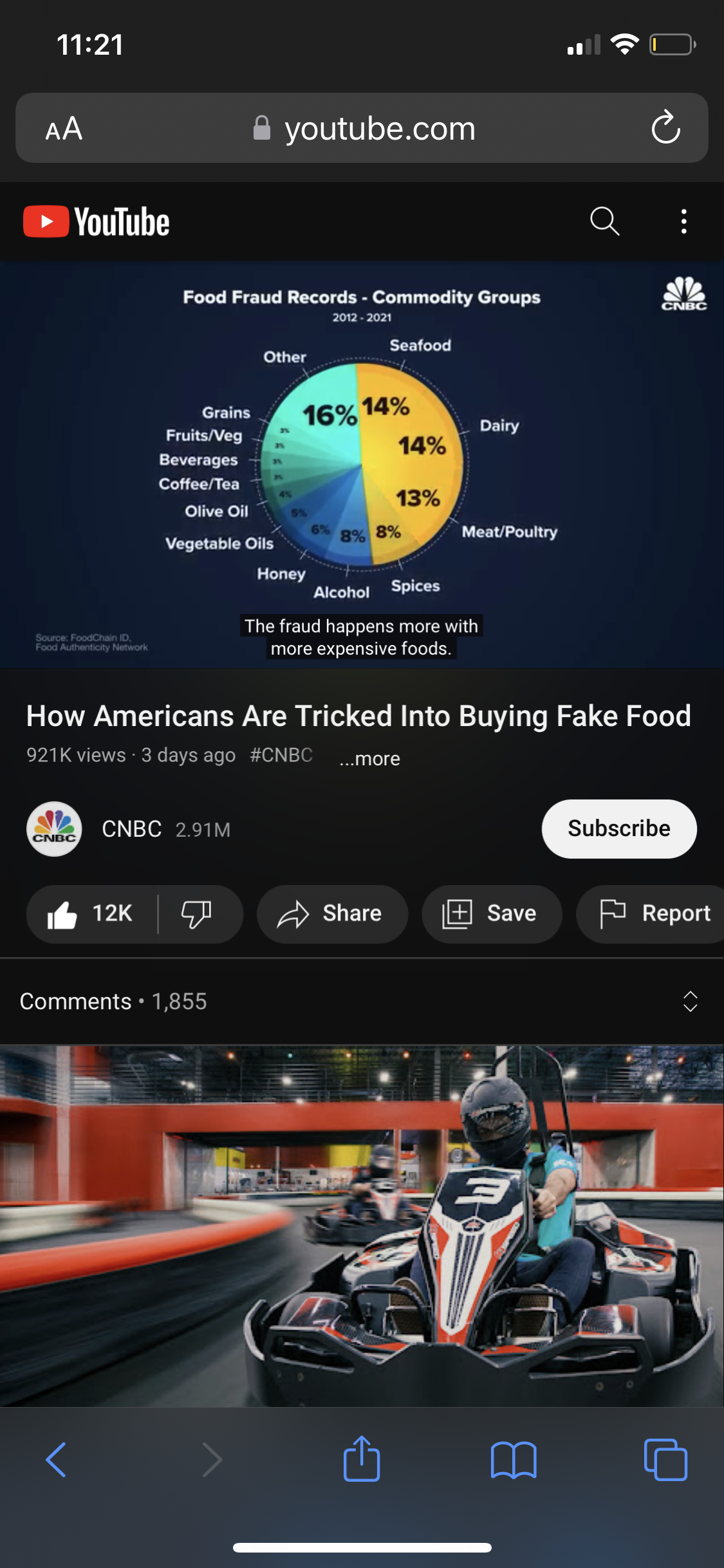This screenshot has height=1568, width=724.
Task: Go back in Safari
Action: 57,1459
